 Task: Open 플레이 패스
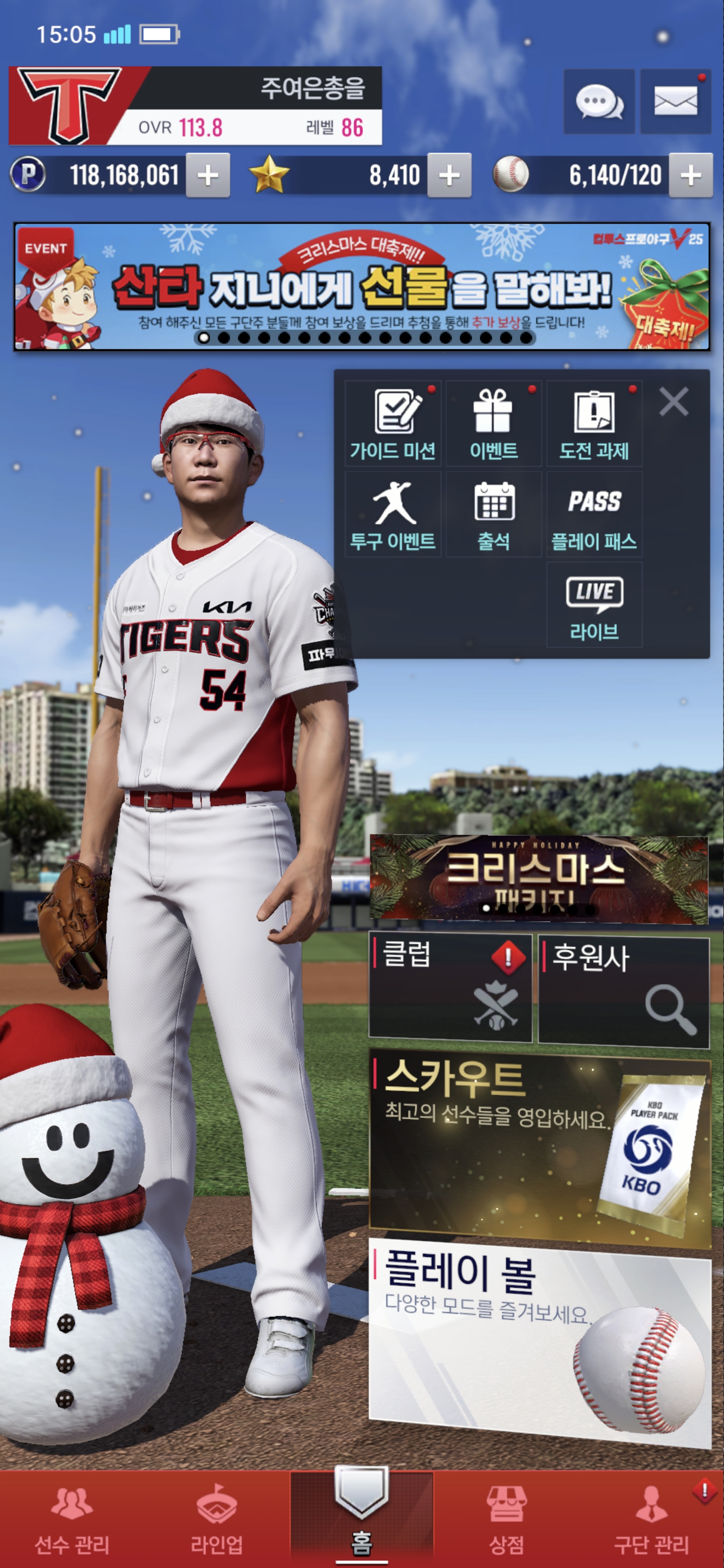[594, 514]
